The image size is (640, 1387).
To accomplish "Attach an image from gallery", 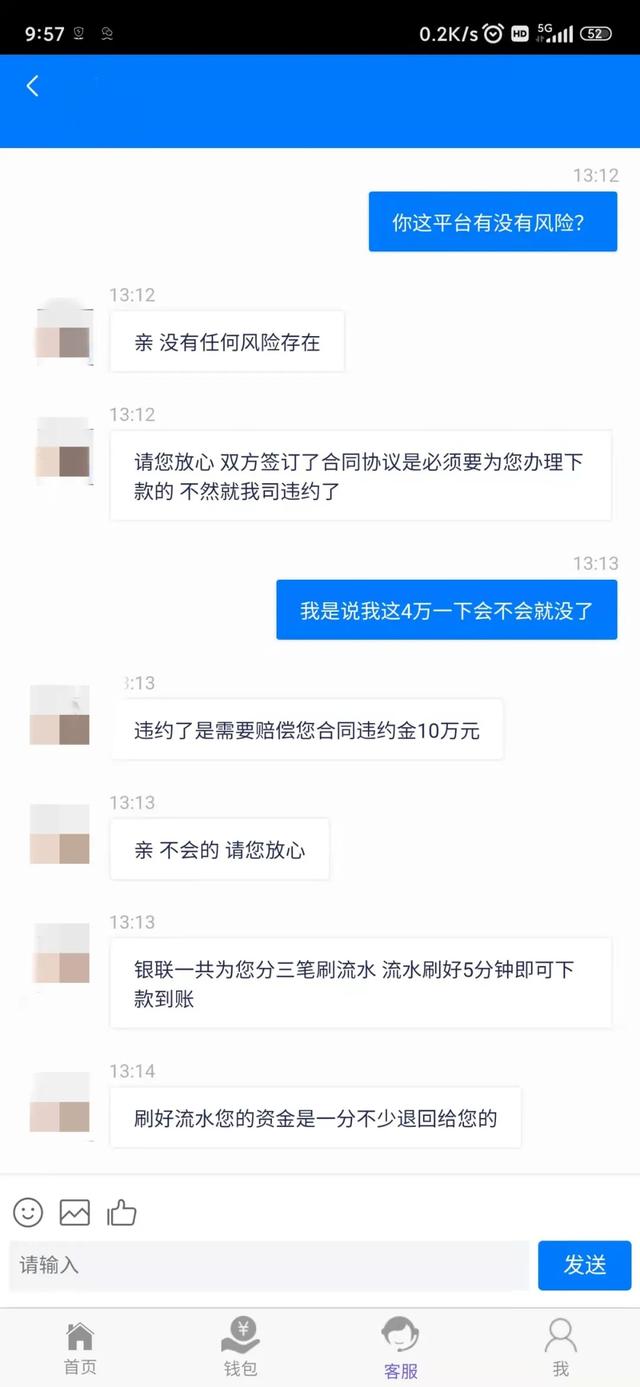I will point(75,1212).
